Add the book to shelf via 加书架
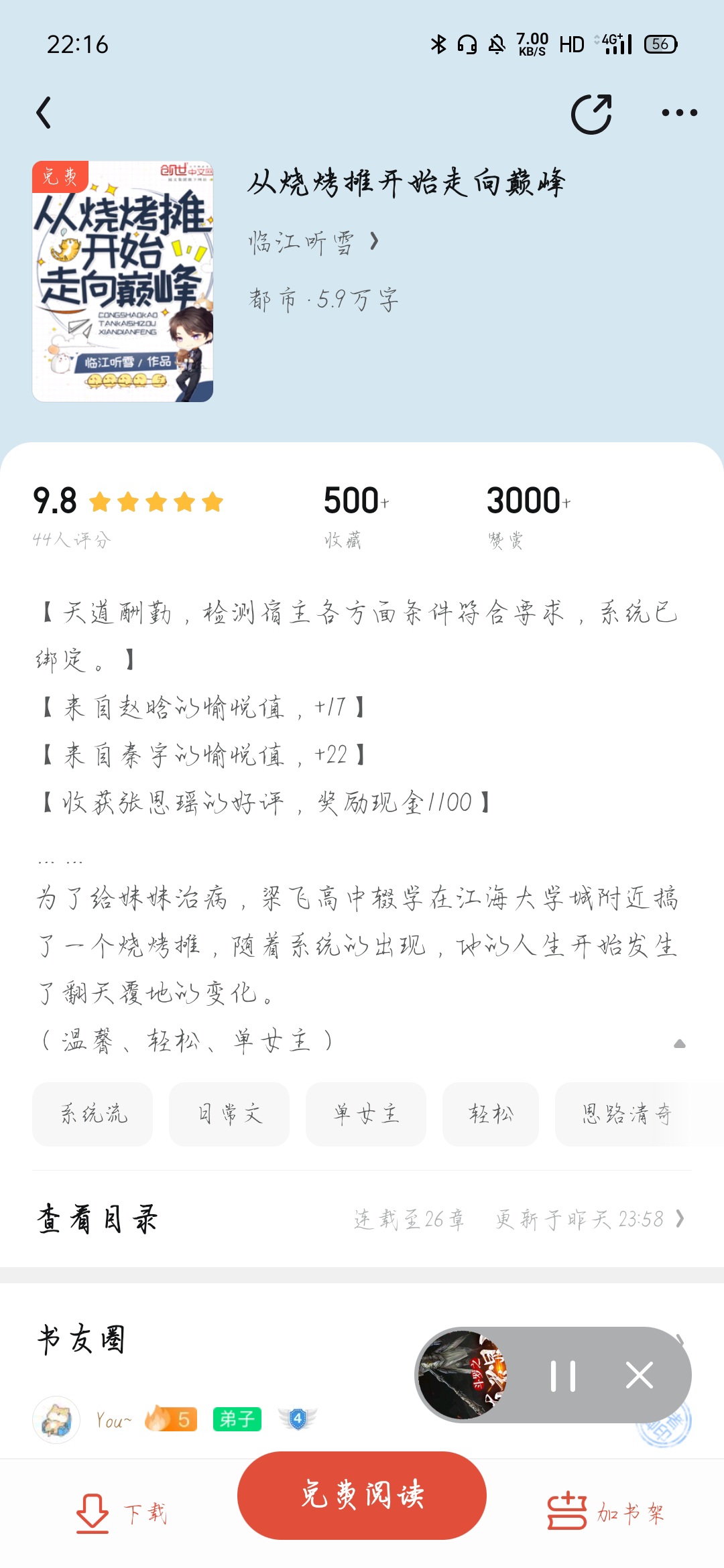This screenshot has width=724, height=1568. pyautogui.click(x=606, y=1512)
